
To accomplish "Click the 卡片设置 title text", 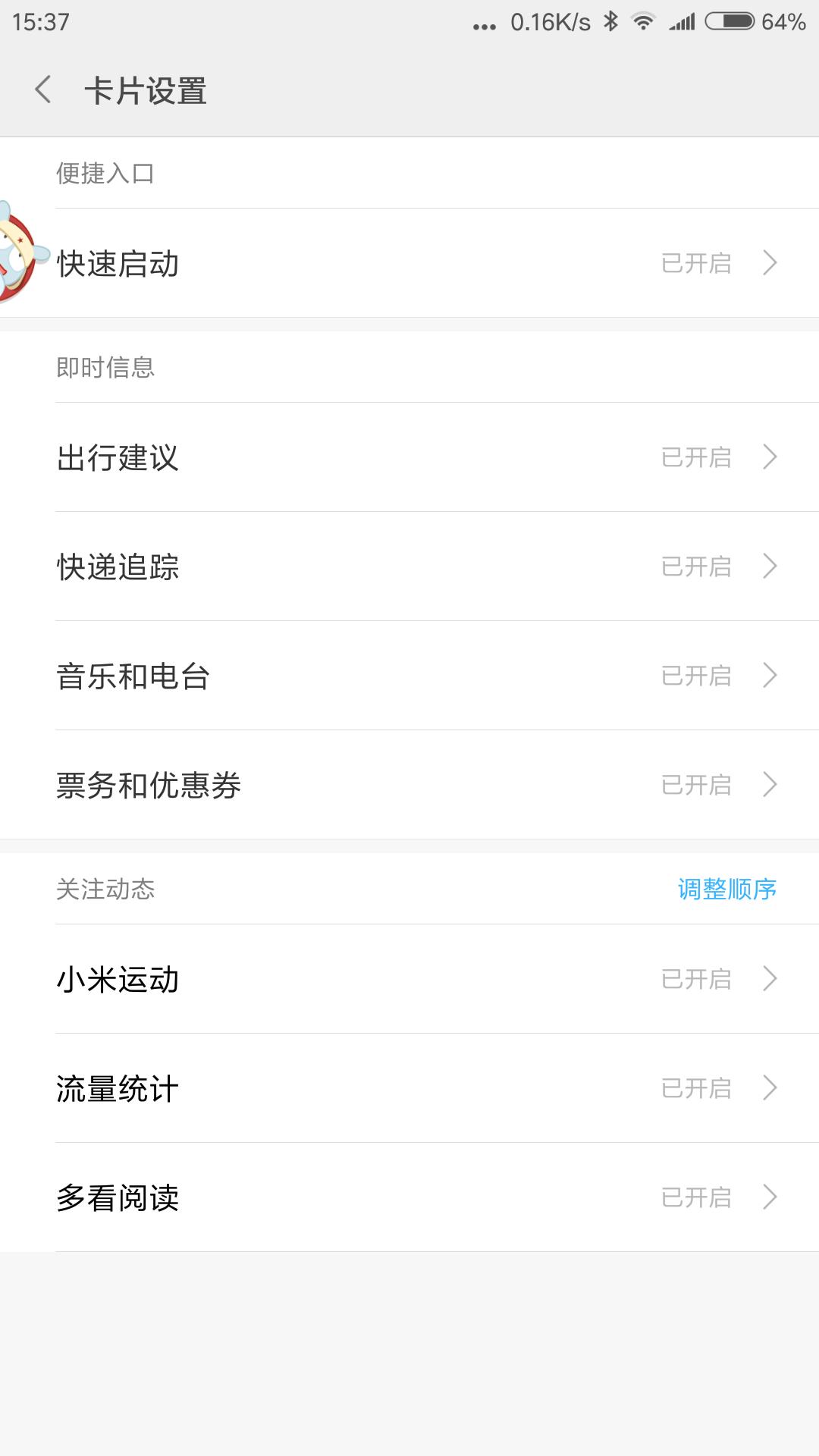I will tap(146, 91).
